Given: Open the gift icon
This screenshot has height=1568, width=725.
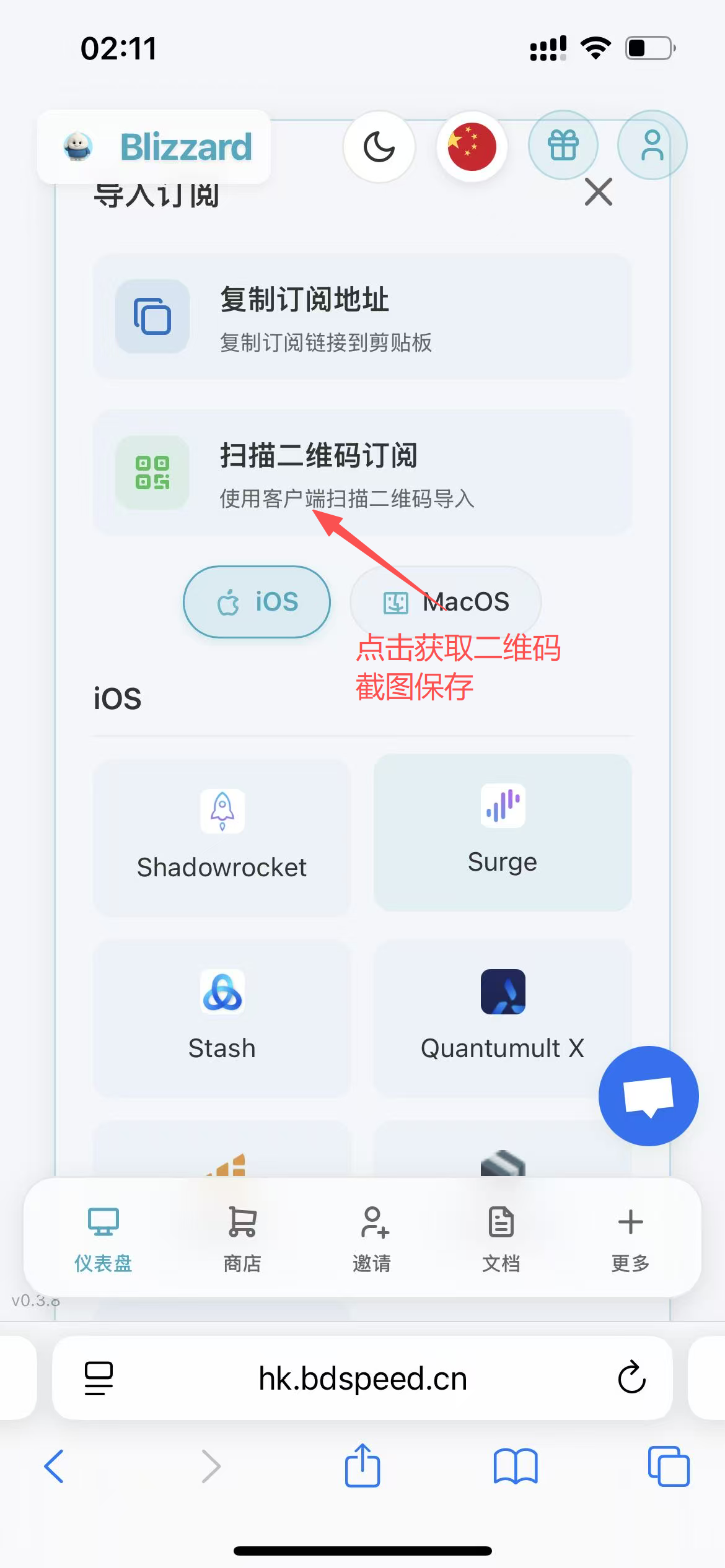Looking at the screenshot, I should point(563,146).
